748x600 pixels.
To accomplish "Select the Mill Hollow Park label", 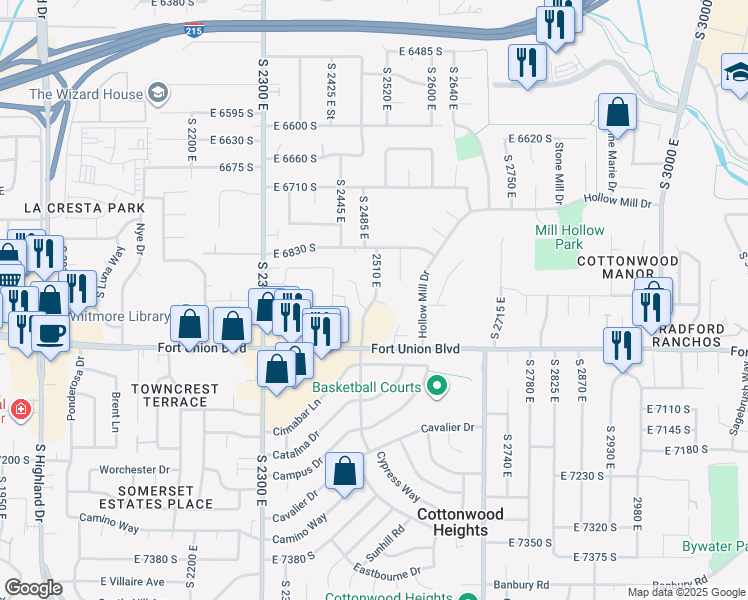I will (x=569, y=237).
